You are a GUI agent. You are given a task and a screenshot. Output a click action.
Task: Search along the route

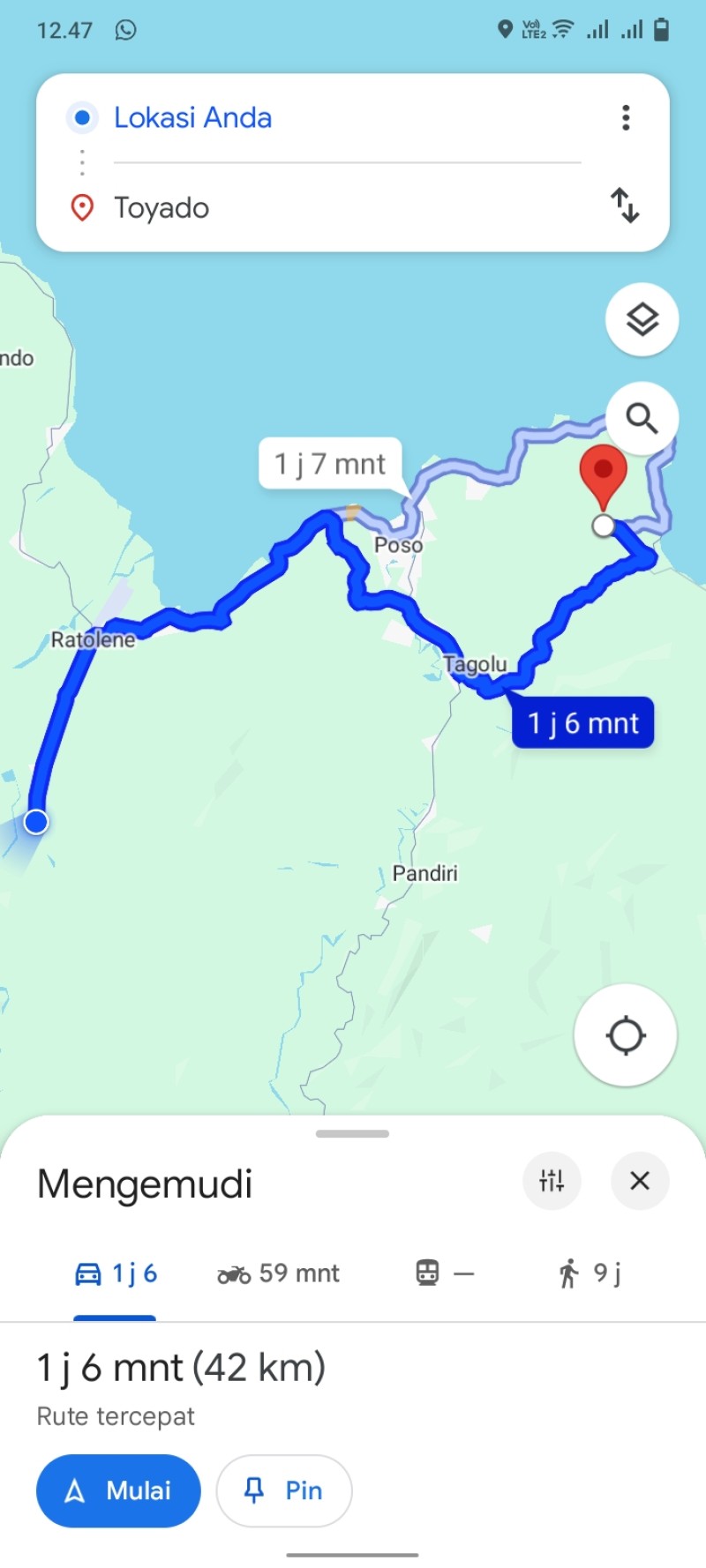[642, 418]
